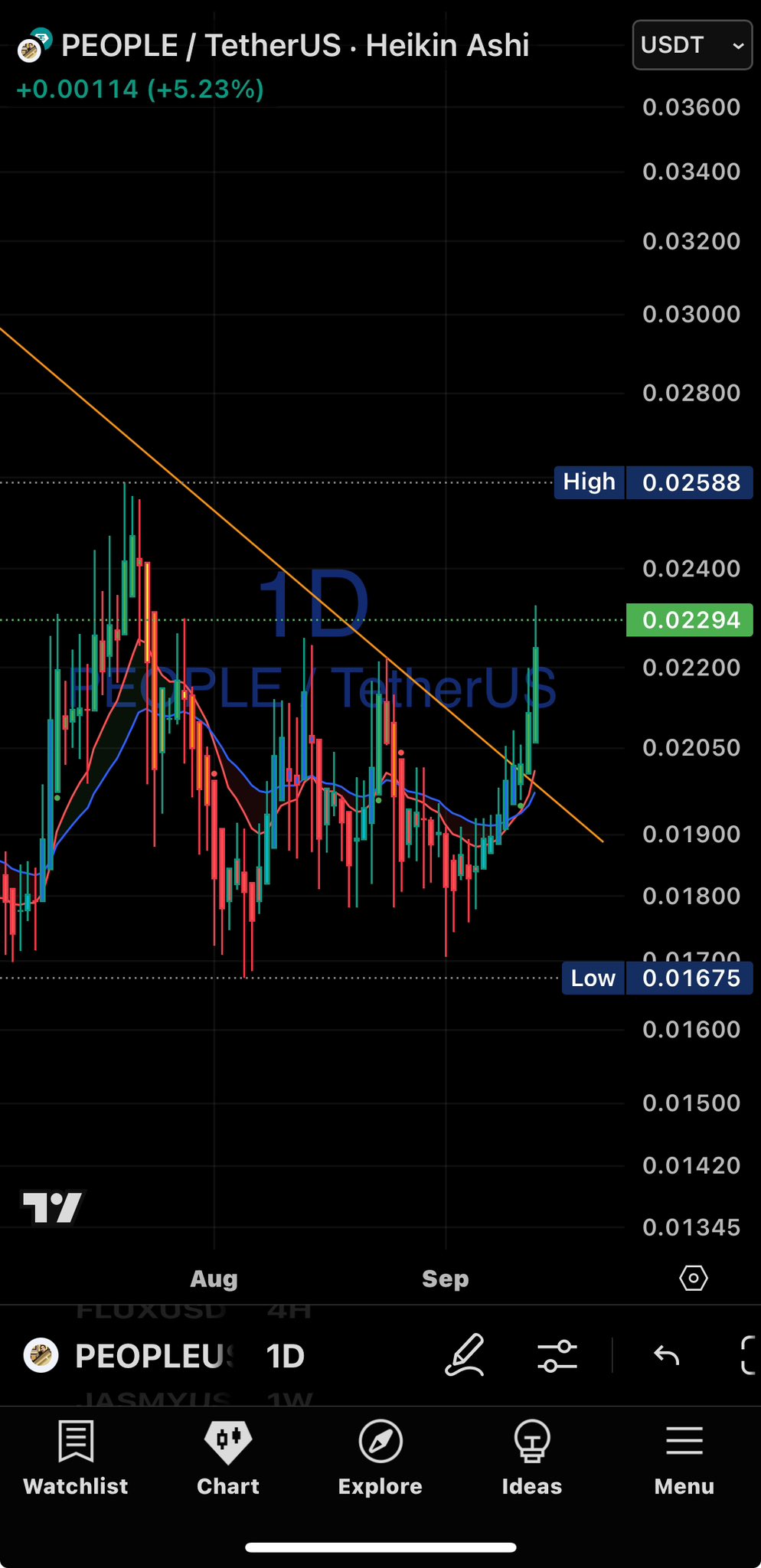Screen dimensions: 761x1568
Task: Open the USDT currency dropdown
Action: click(691, 46)
